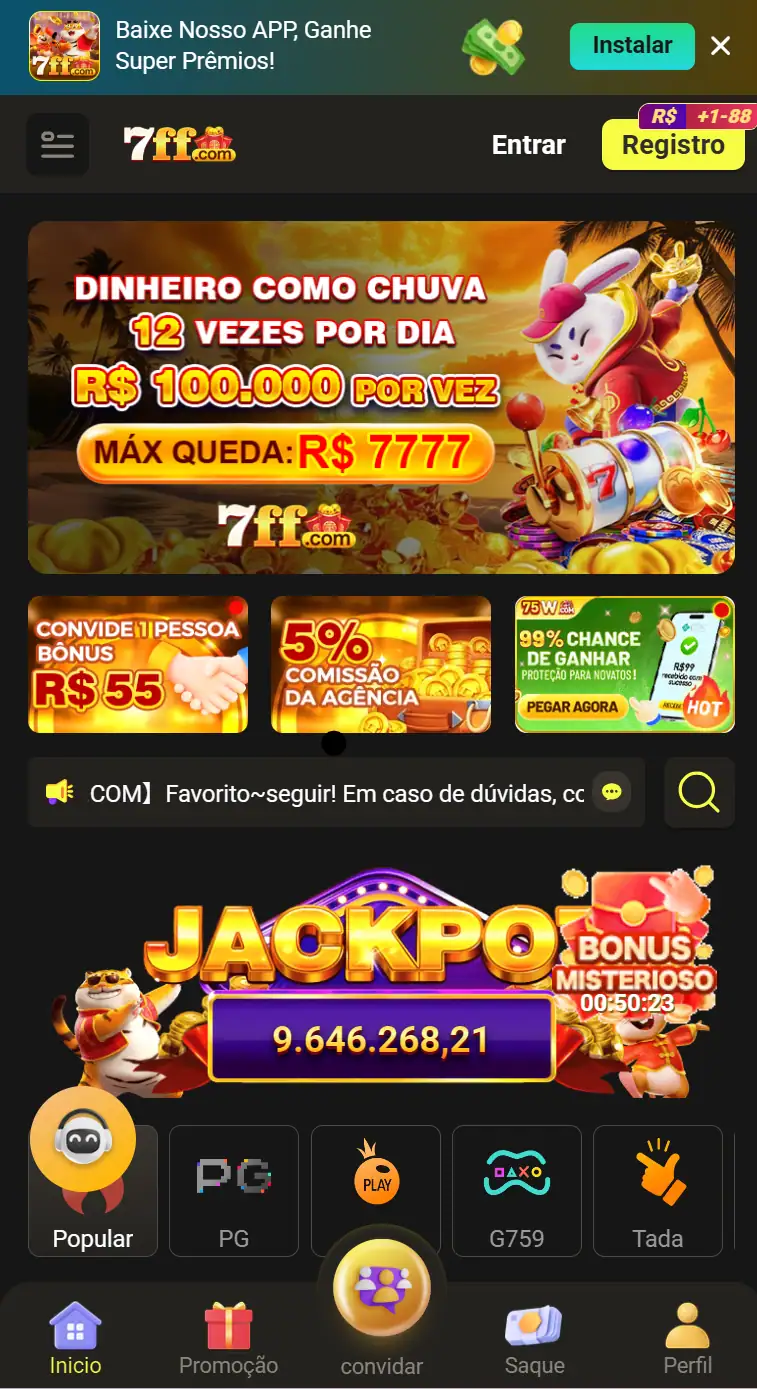
Task: Select the G759 game category
Action: click(517, 1190)
